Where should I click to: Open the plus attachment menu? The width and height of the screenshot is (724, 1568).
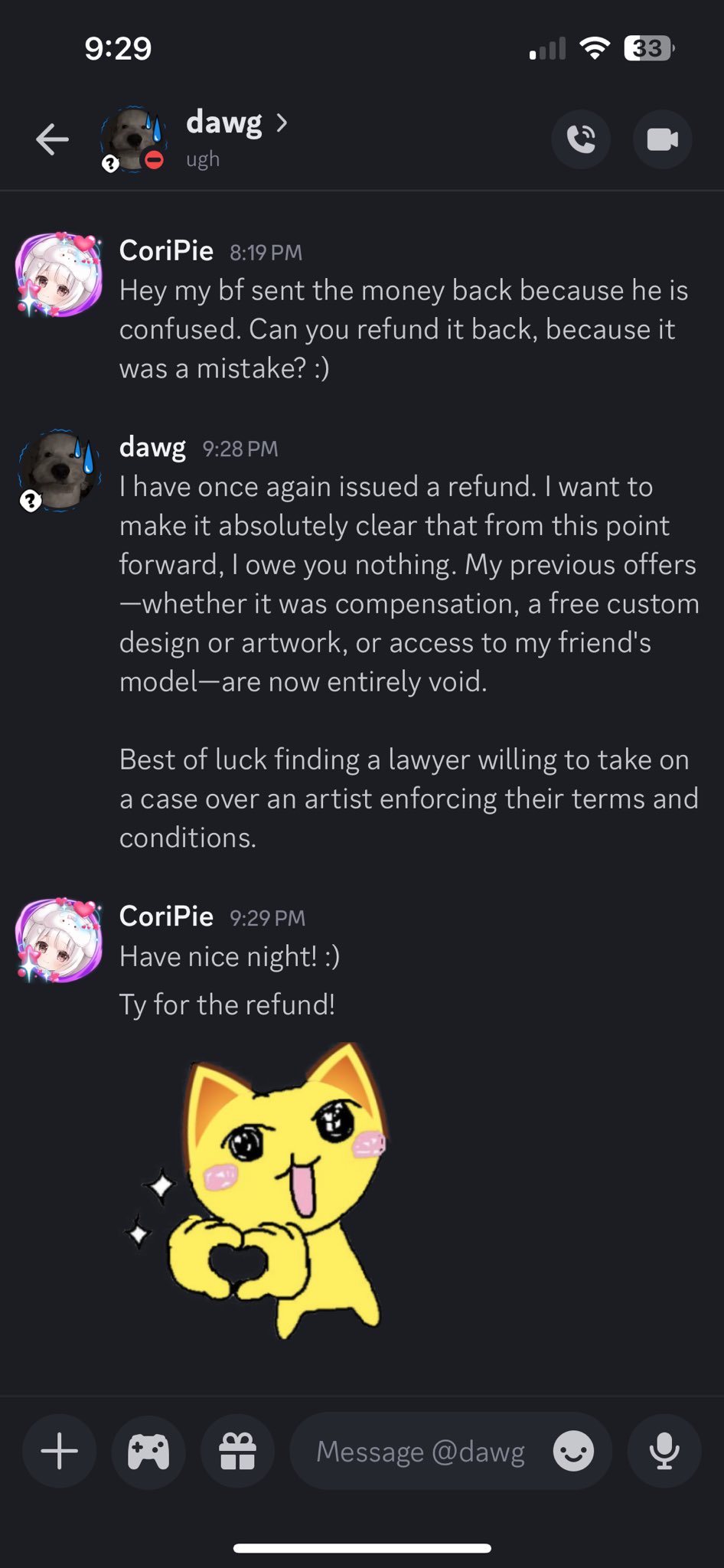[x=59, y=1451]
